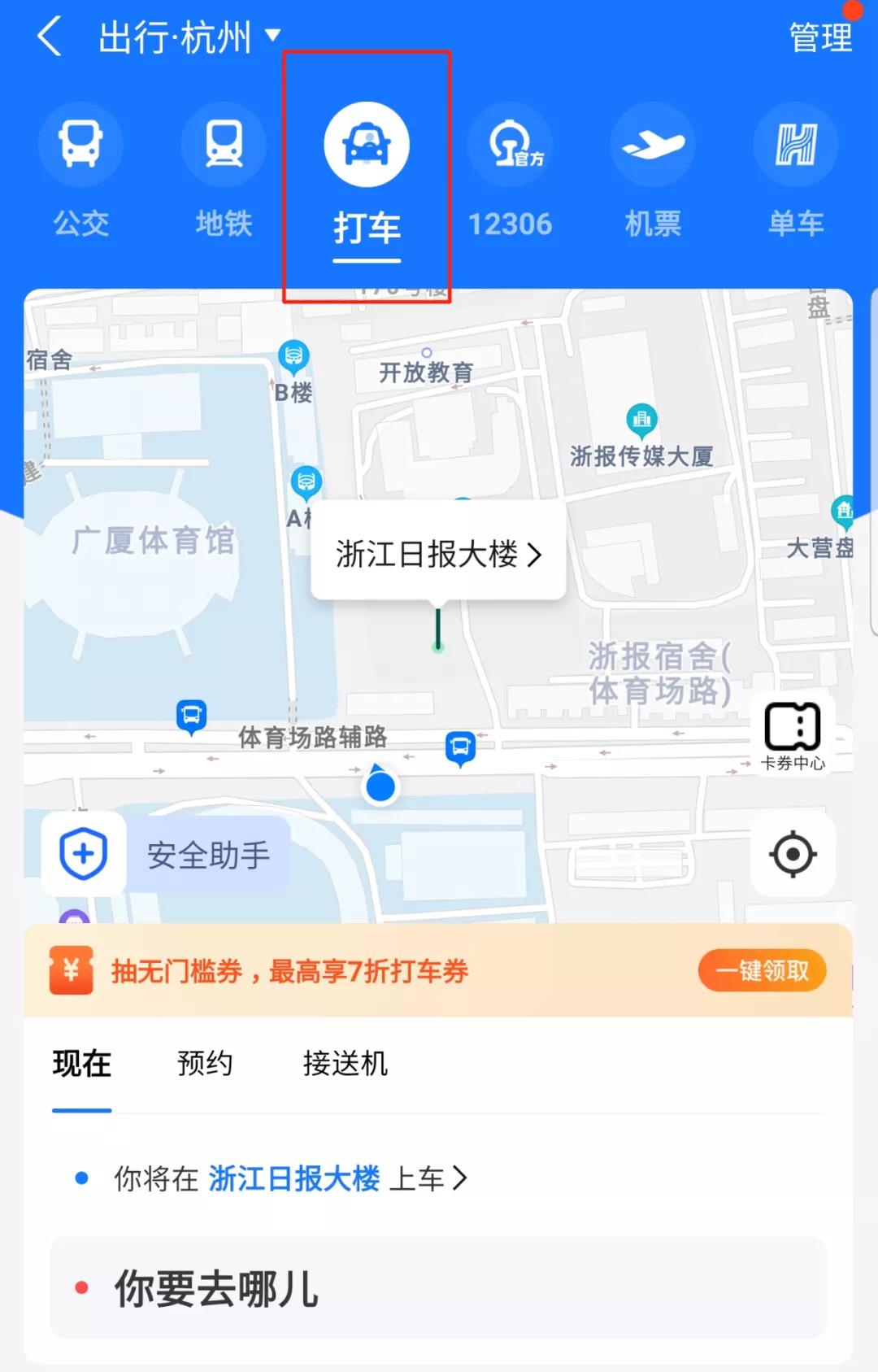Viewport: 878px width, 1372px height.
Task: Switch to the 接送机 airport transfer tab
Action: [345, 1064]
